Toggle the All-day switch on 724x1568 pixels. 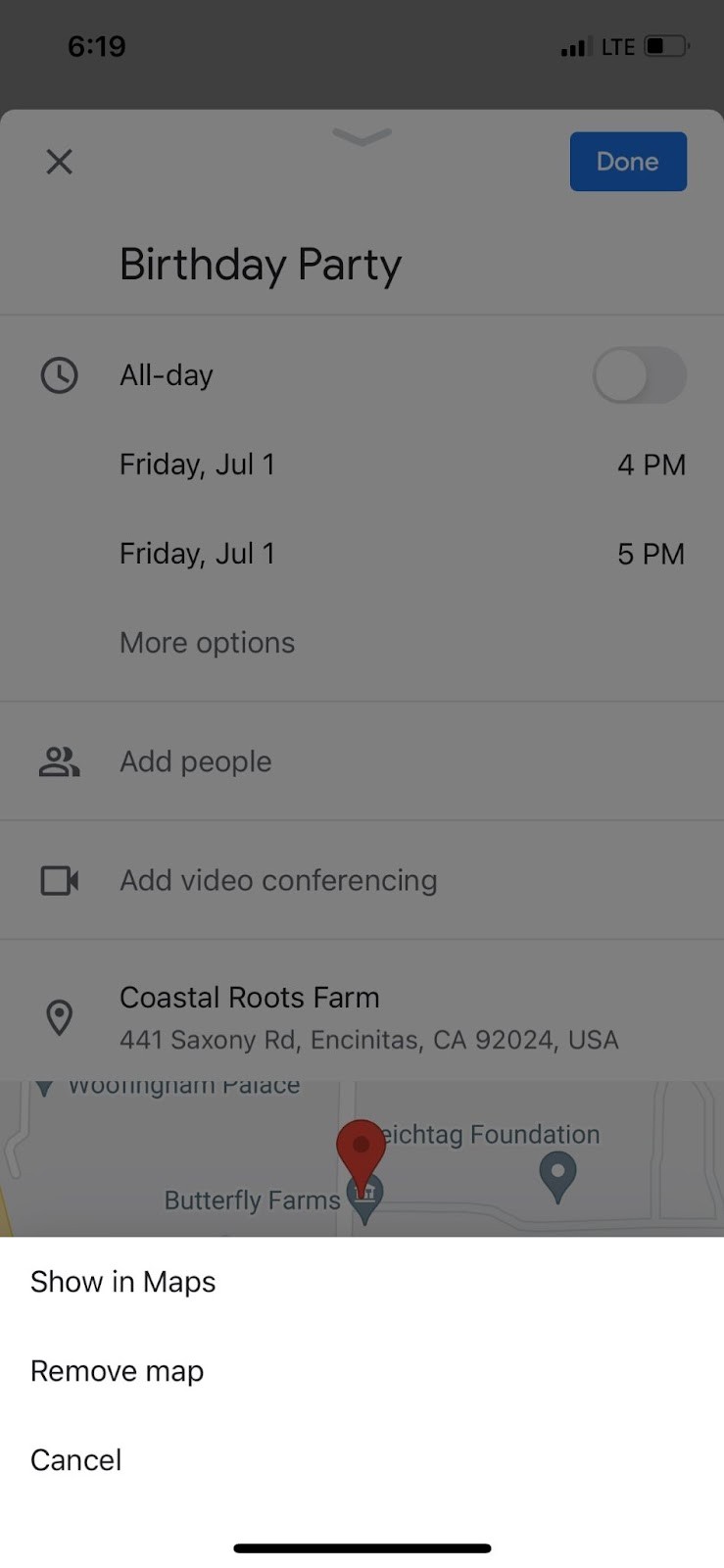(x=640, y=374)
